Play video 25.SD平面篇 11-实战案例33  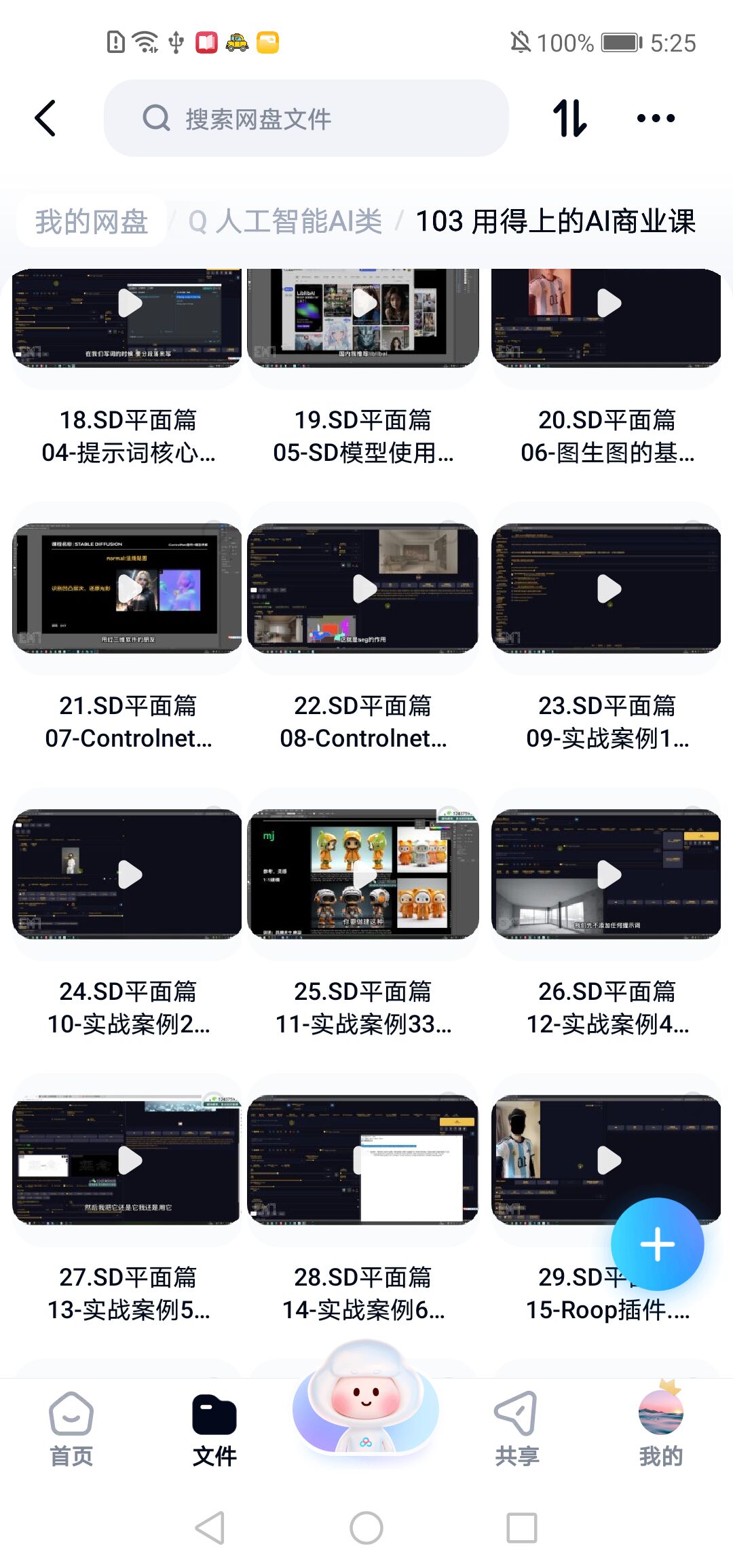[x=363, y=874]
